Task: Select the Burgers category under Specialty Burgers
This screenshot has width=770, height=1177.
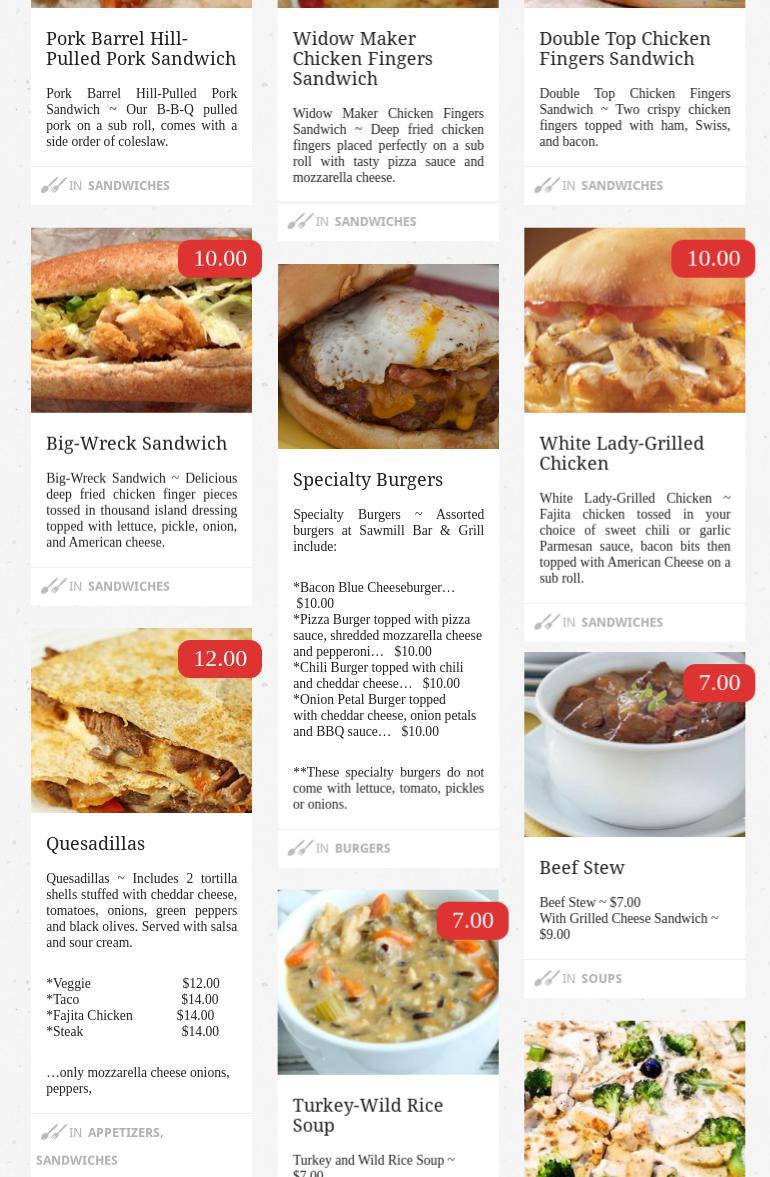Action: coord(362,848)
